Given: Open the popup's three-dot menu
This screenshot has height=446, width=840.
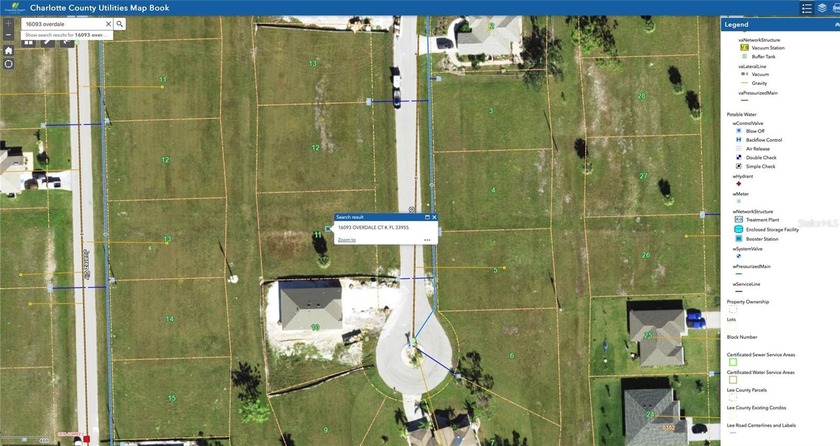Looking at the screenshot, I should 427,240.
